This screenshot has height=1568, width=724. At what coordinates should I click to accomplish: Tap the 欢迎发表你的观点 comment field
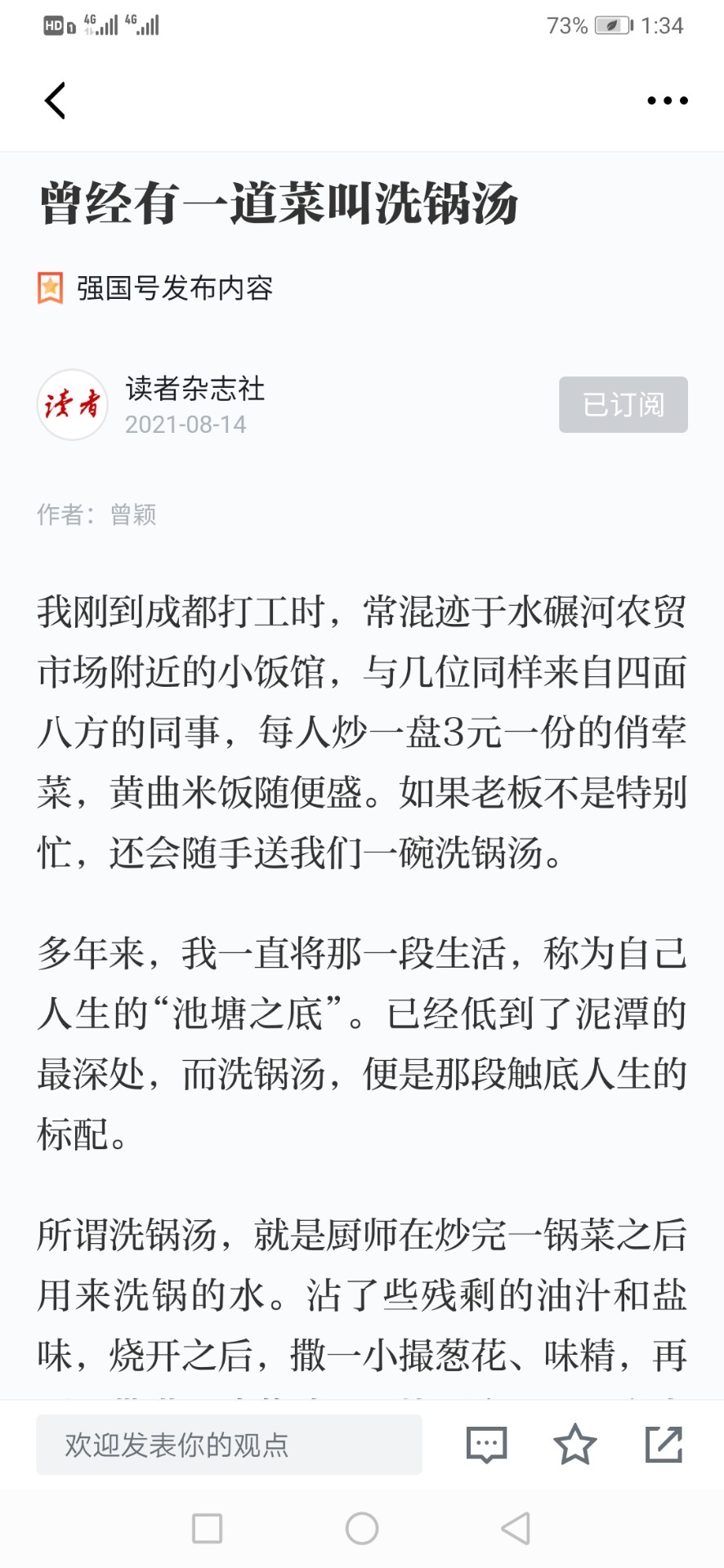point(229,1445)
